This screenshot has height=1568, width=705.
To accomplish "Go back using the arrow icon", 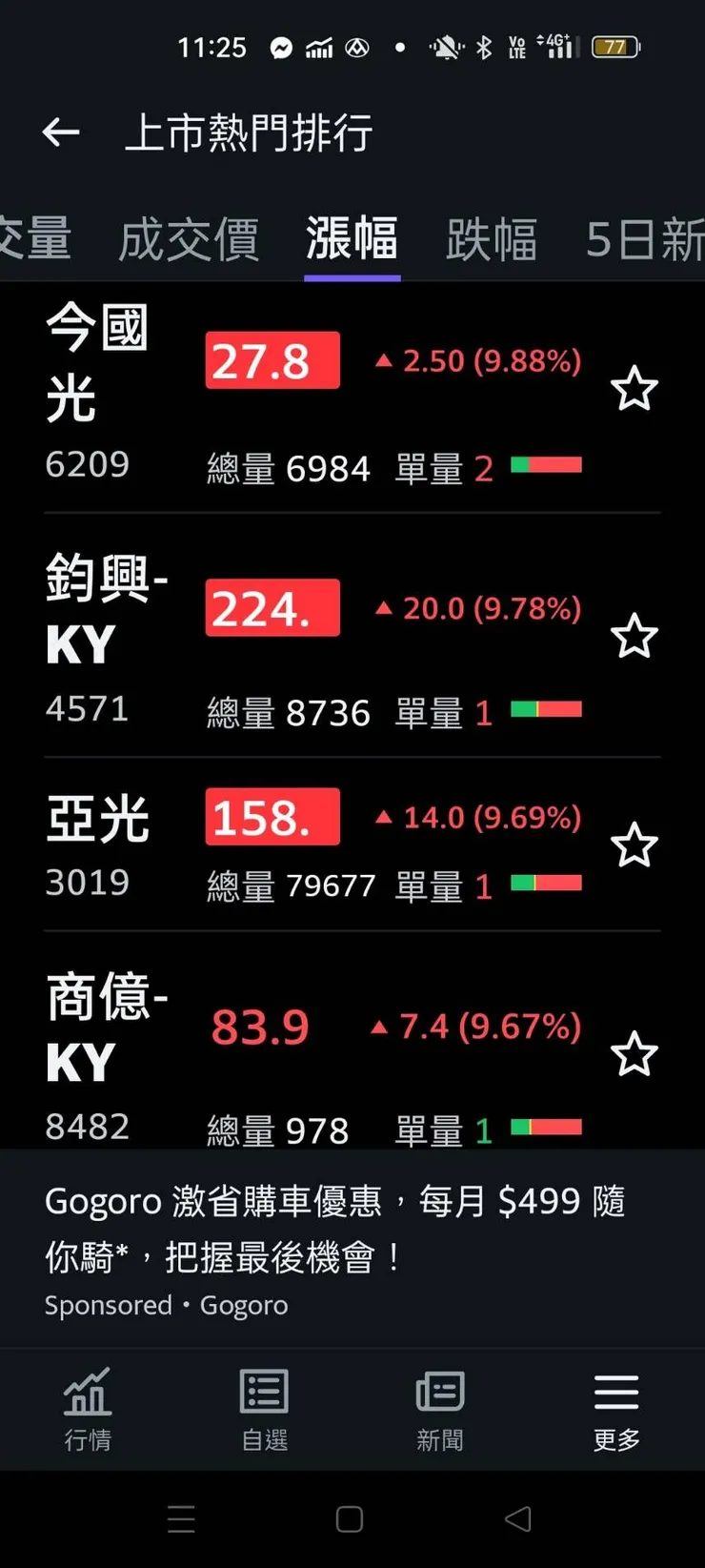I will [x=61, y=132].
